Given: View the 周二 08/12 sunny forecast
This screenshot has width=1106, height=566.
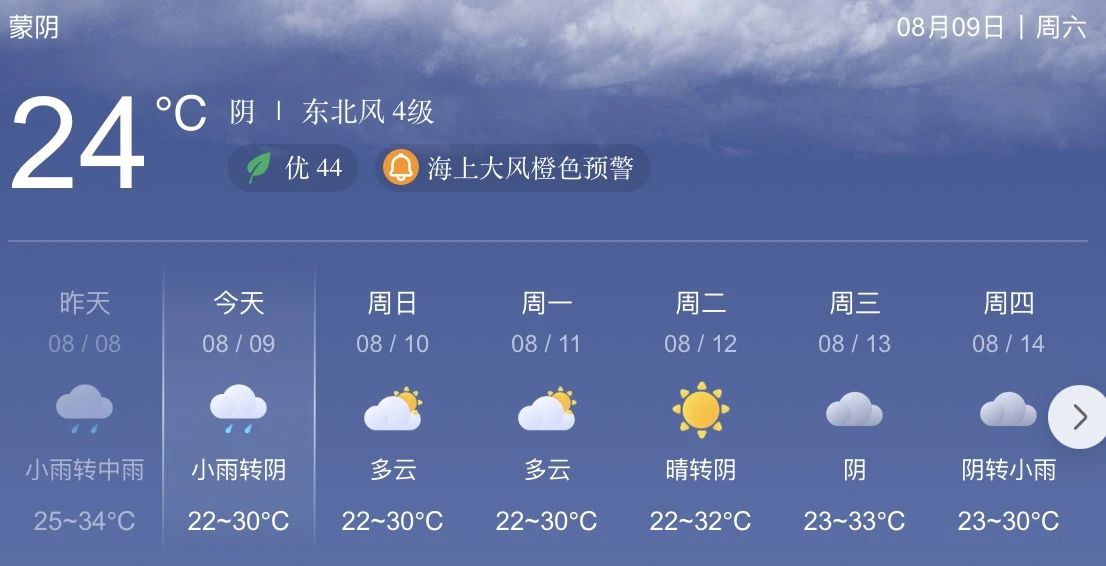Looking at the screenshot, I should click(700, 410).
